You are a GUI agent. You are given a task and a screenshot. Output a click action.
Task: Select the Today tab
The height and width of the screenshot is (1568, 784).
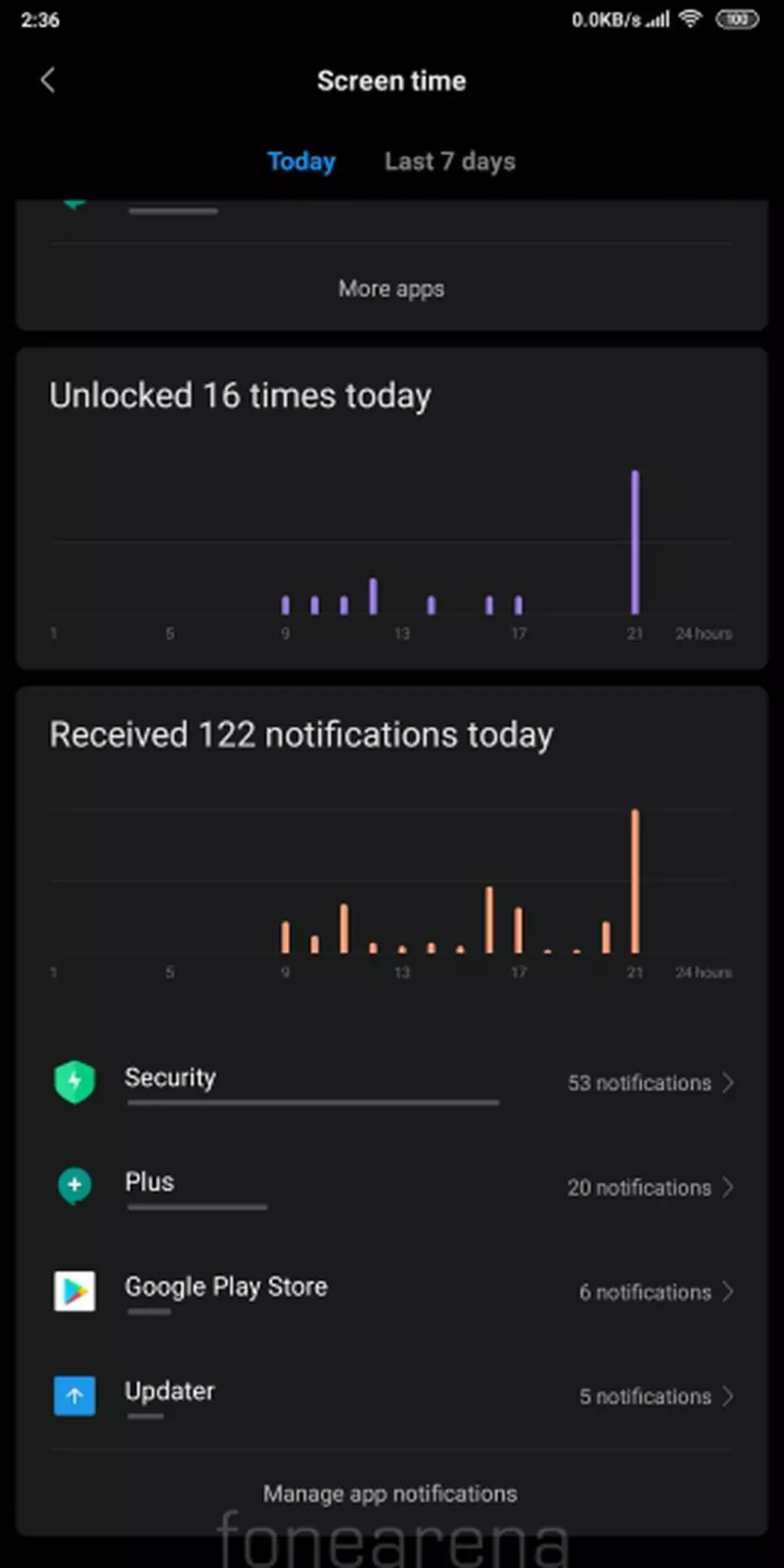(301, 161)
